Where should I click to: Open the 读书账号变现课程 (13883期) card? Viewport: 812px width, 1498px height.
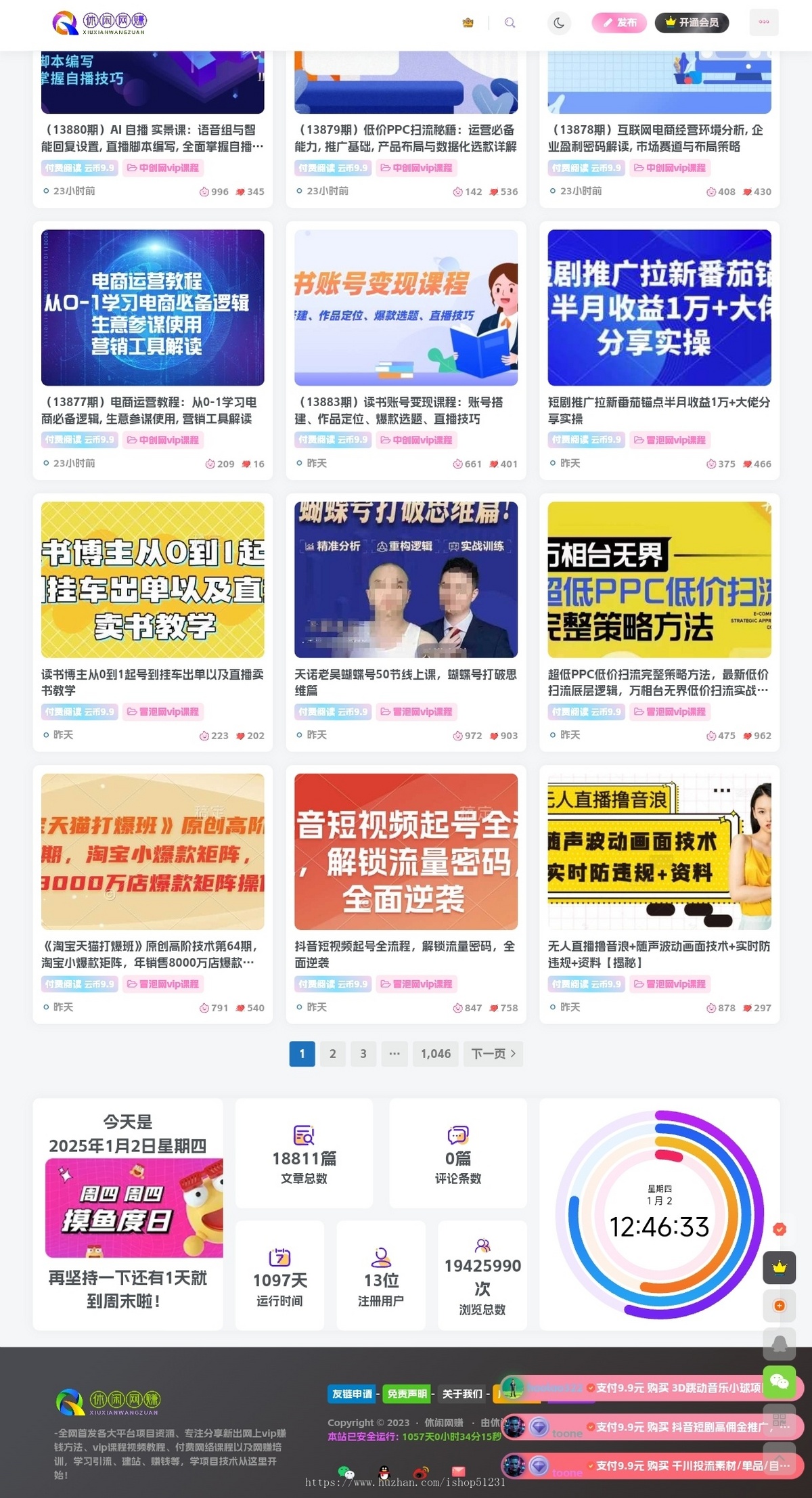[x=405, y=308]
